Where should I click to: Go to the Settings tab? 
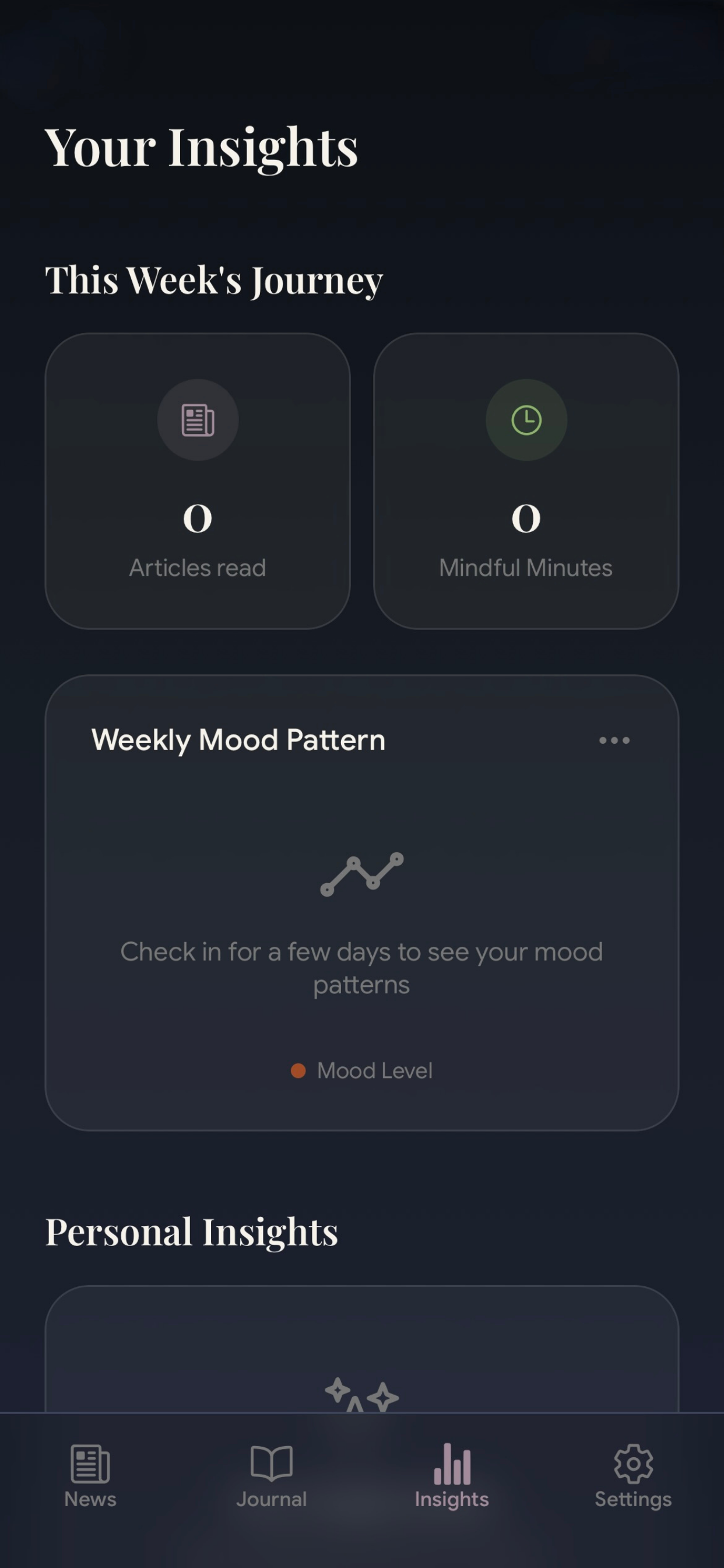[632, 1475]
